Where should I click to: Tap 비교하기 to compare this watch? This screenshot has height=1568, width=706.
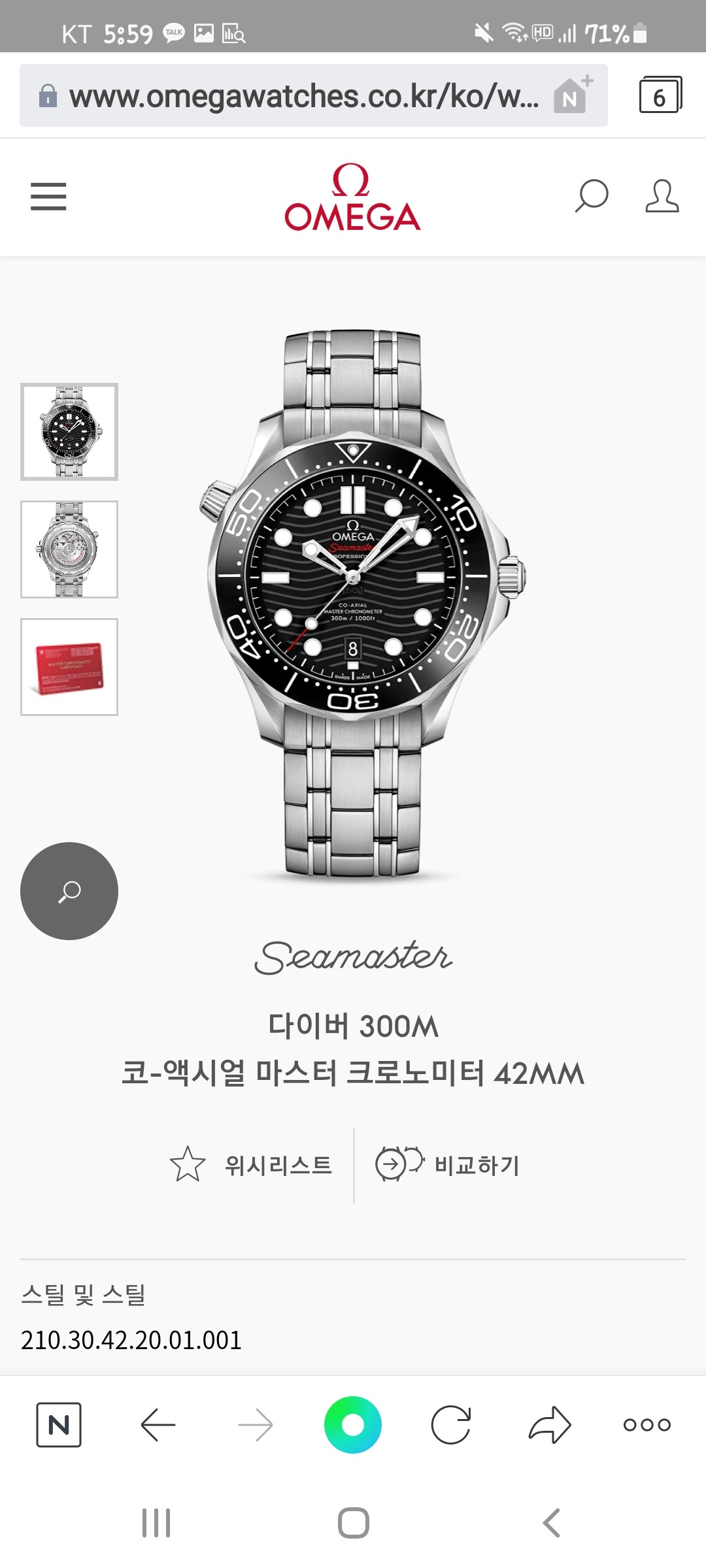pyautogui.click(x=448, y=1165)
